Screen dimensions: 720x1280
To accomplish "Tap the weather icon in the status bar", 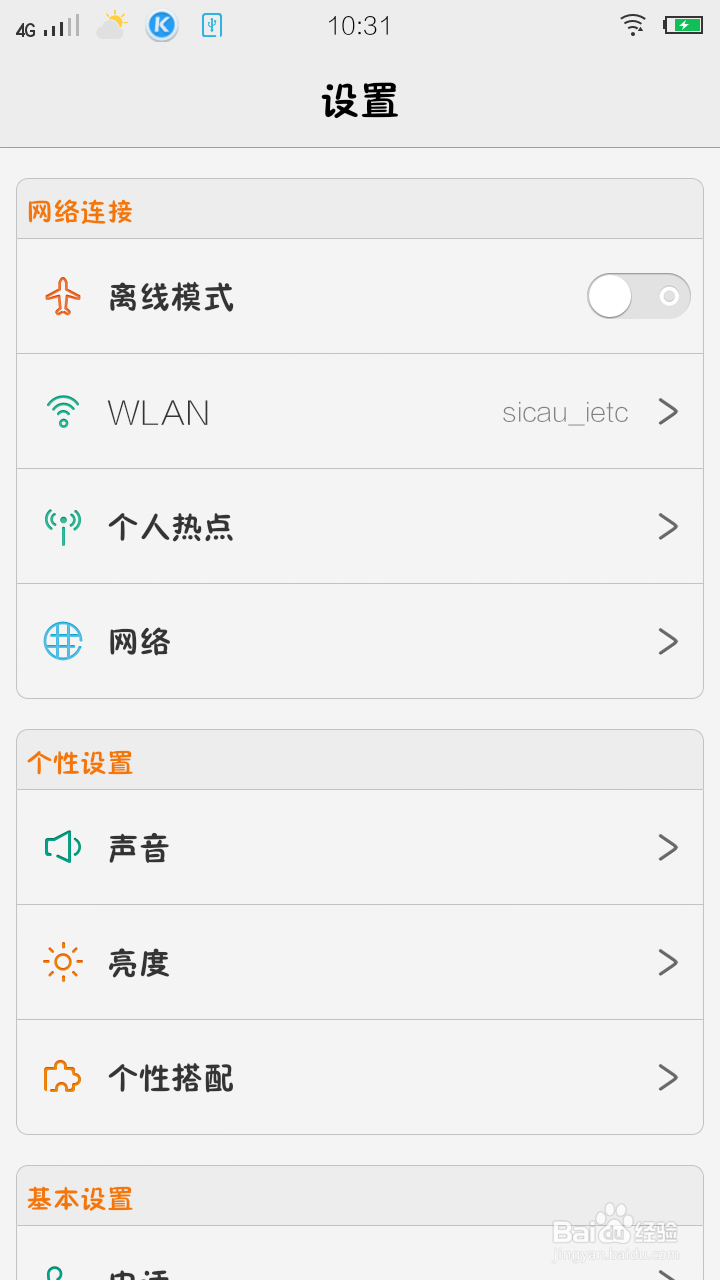I will point(110,25).
